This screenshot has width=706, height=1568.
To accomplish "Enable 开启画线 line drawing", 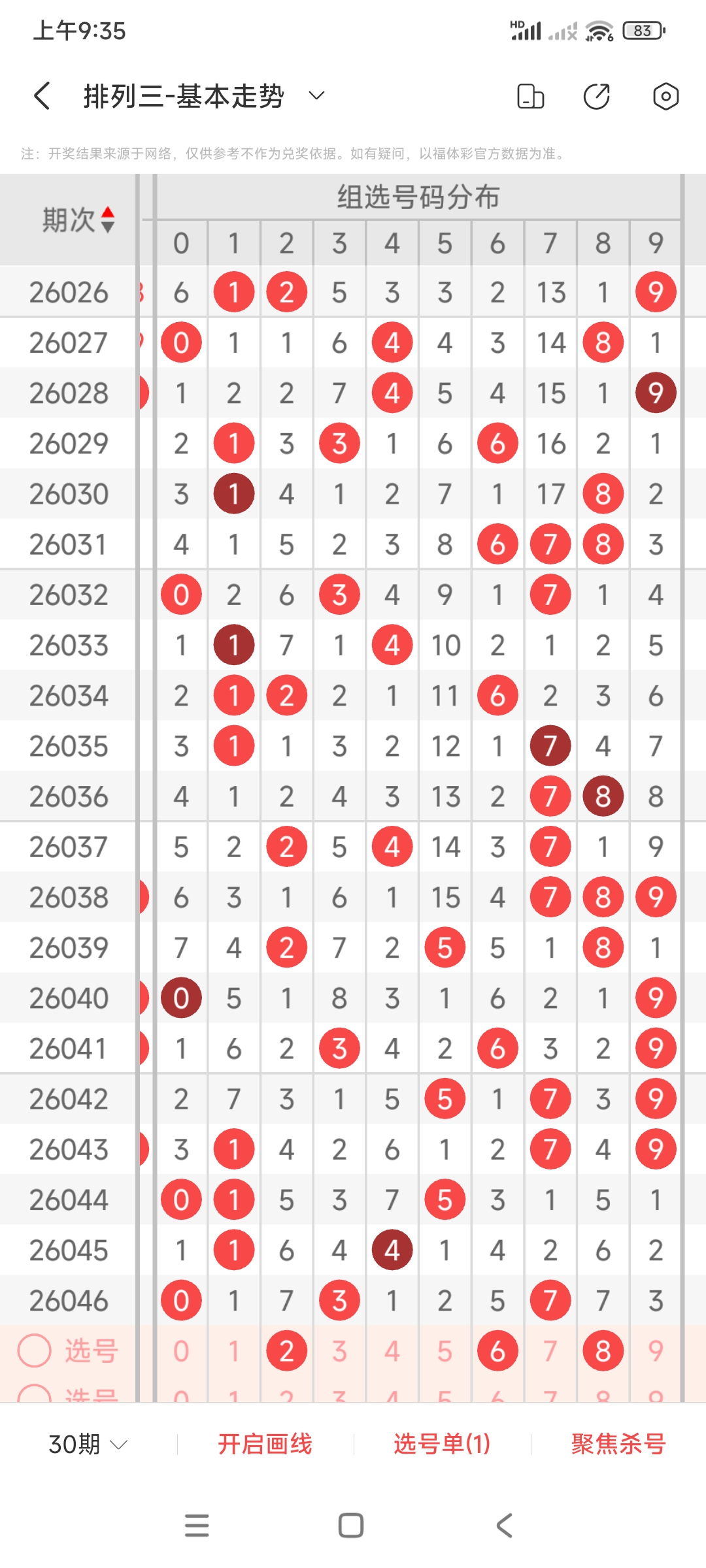I will coord(265,1444).
